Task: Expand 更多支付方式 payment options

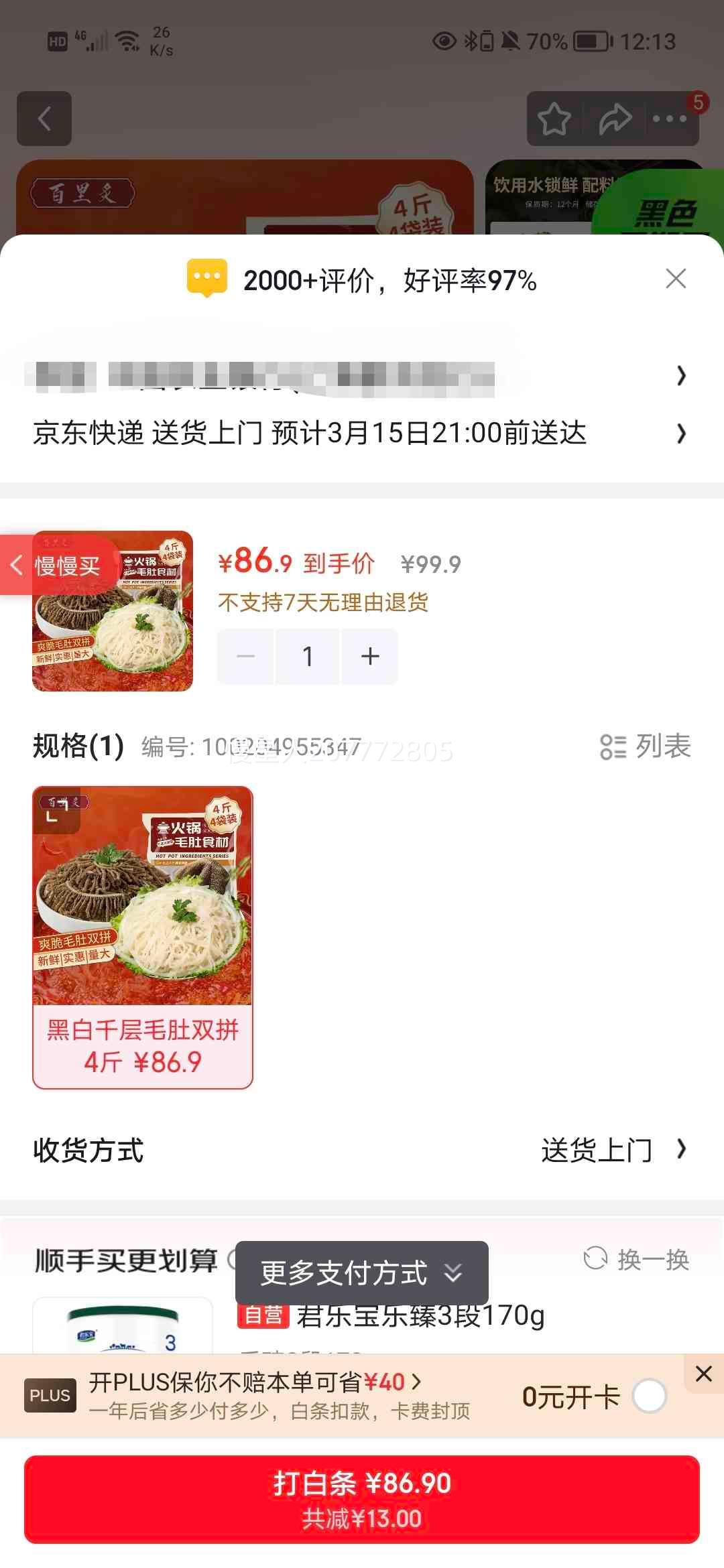Action: (x=361, y=1273)
